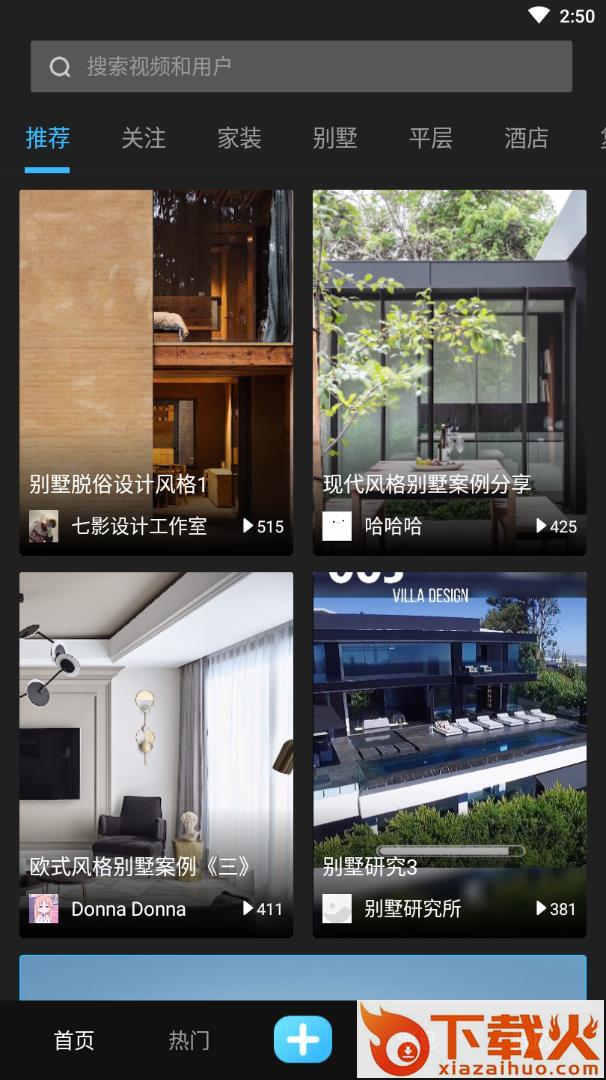This screenshot has width=606, height=1080.
Task: Select the 别墅 category tab
Action: (334, 138)
